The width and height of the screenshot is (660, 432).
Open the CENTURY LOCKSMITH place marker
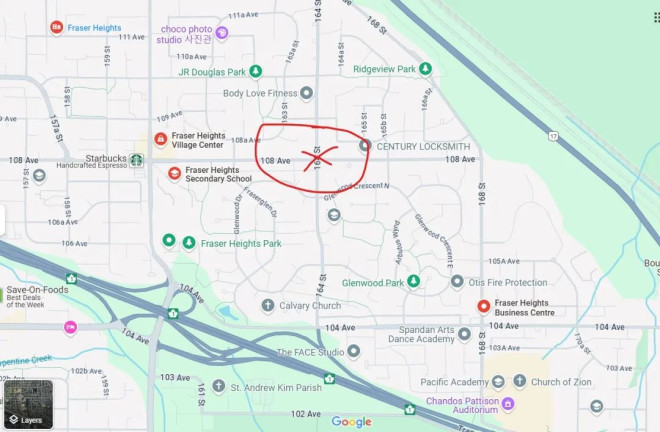[x=365, y=146]
